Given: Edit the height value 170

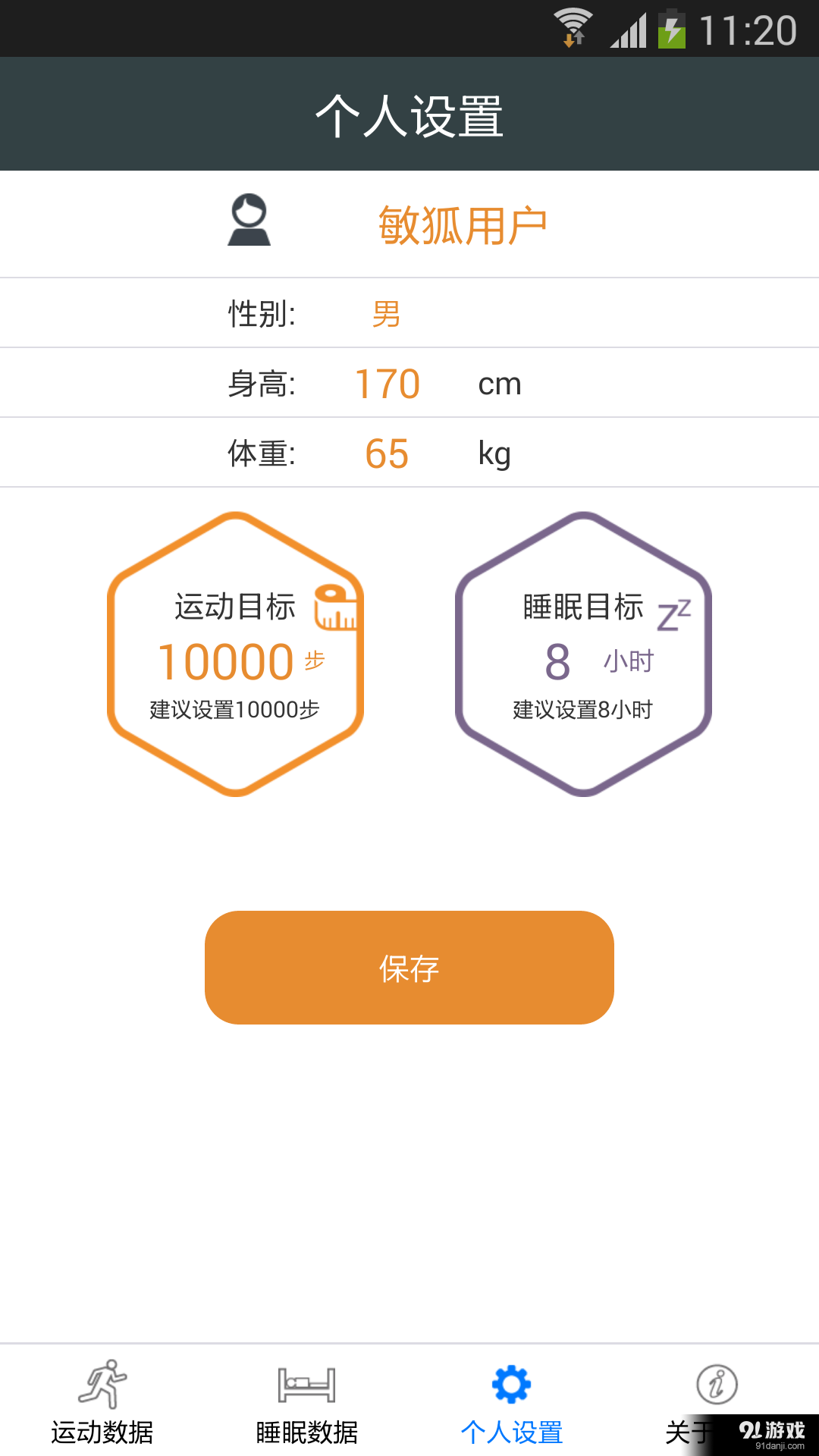Looking at the screenshot, I should pyautogui.click(x=387, y=383).
